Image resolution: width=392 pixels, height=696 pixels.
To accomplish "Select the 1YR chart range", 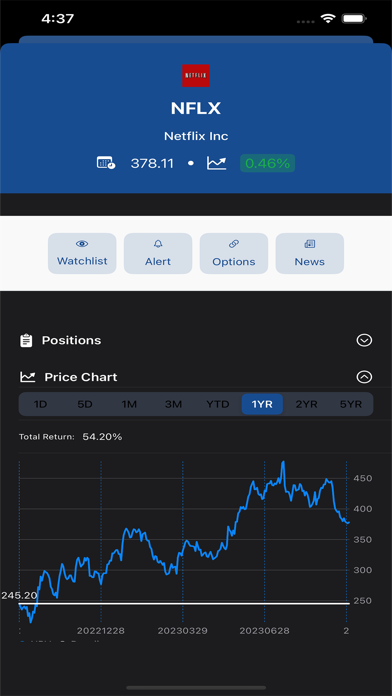I will tap(262, 404).
